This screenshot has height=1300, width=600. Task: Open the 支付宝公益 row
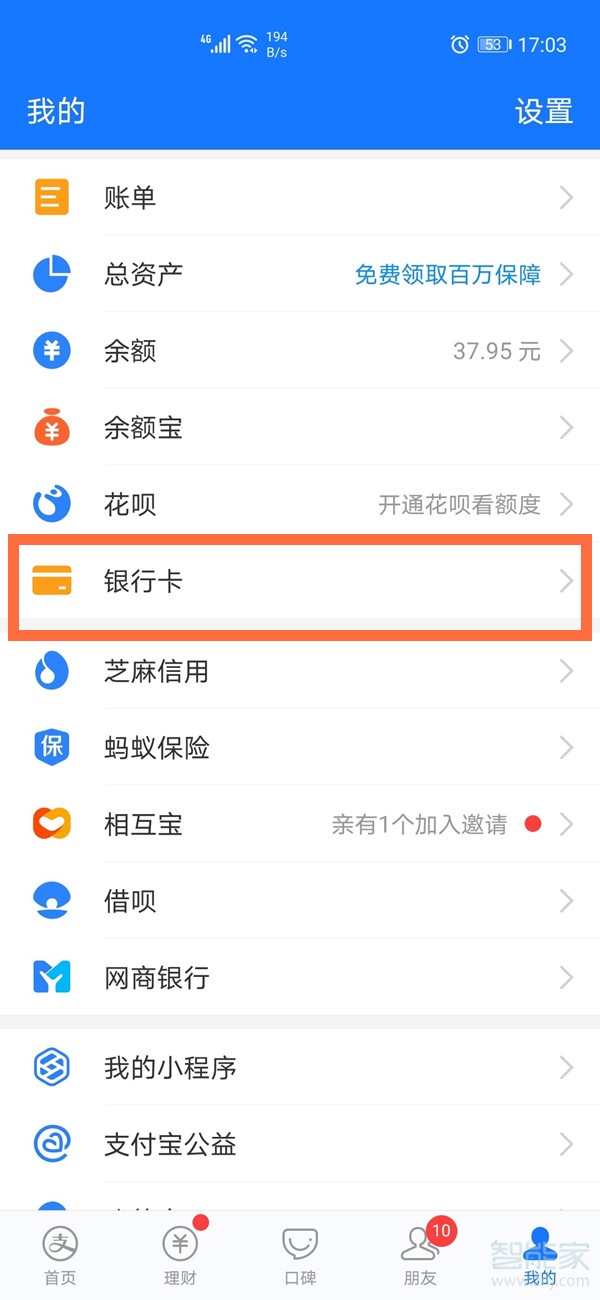(x=300, y=1144)
